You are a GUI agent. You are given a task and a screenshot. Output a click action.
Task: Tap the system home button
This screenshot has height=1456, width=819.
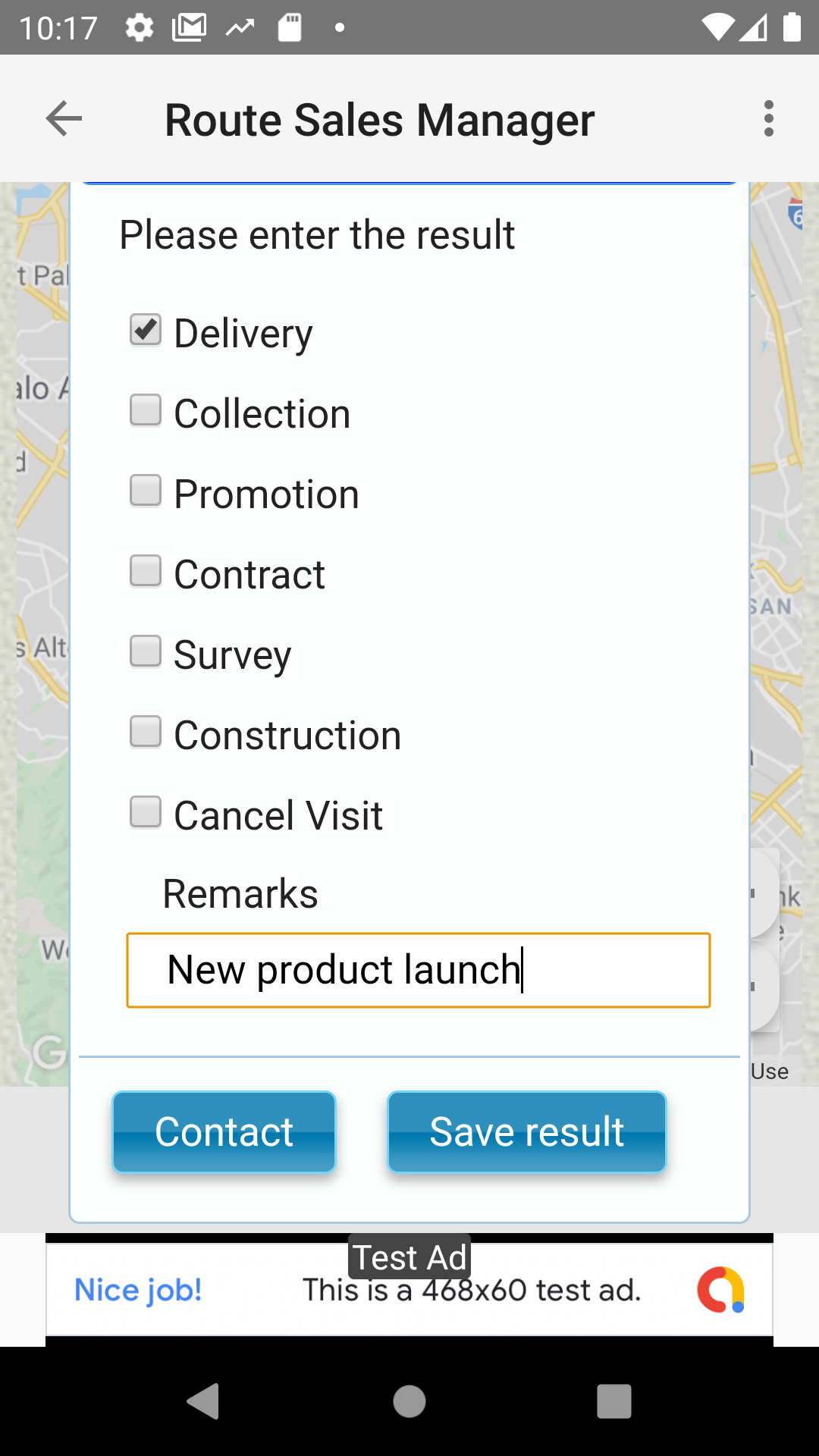pyautogui.click(x=409, y=1401)
